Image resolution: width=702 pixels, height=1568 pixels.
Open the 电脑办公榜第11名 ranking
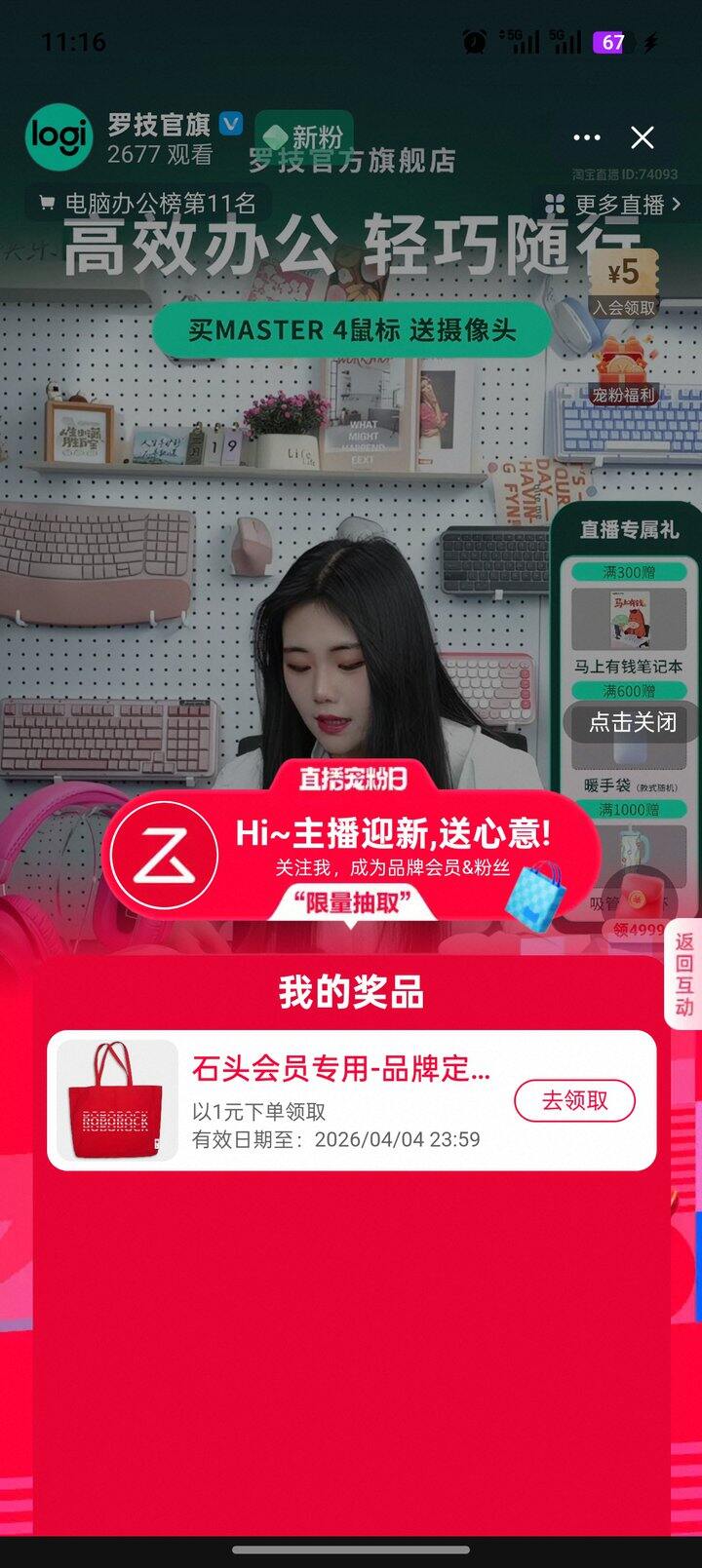coord(148,204)
